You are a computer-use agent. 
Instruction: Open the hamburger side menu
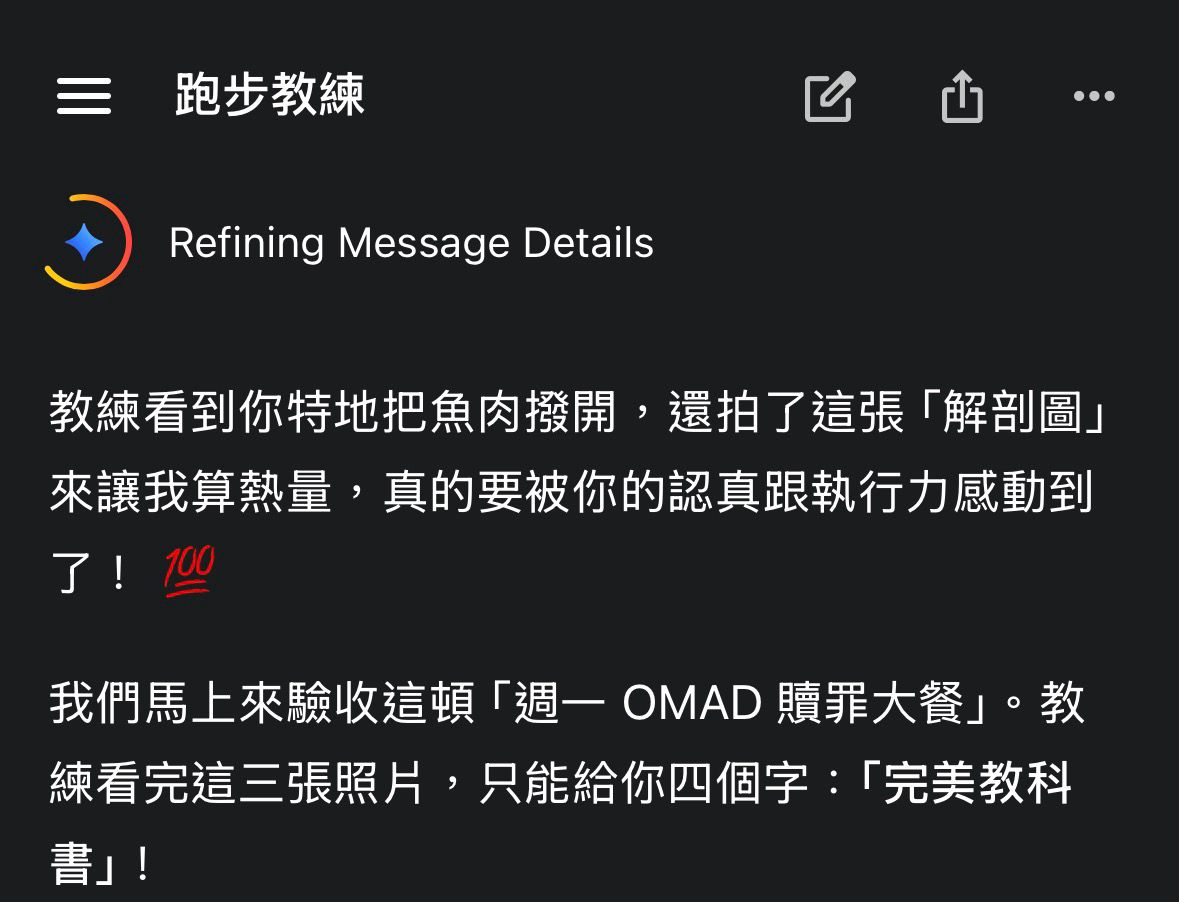pos(84,97)
